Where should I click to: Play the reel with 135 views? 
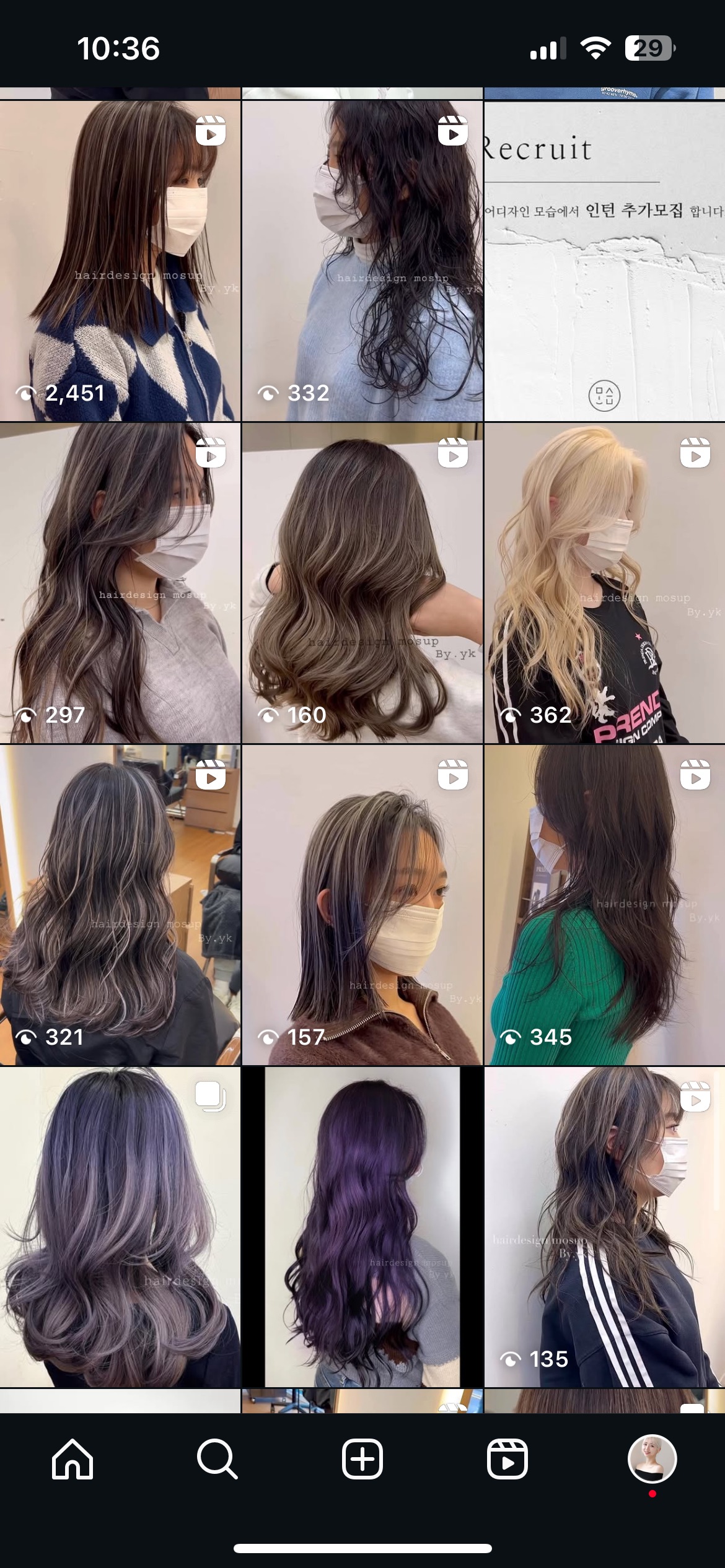pyautogui.click(x=604, y=1226)
